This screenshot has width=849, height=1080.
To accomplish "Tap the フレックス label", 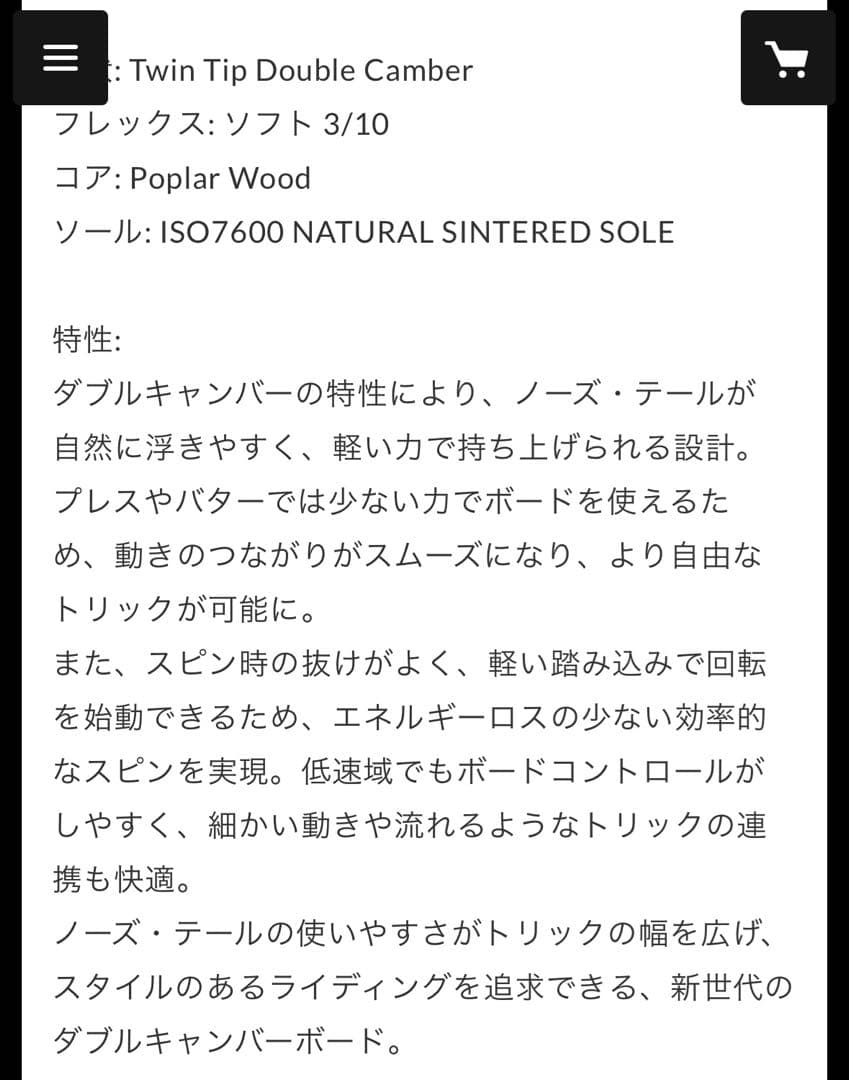I will [x=115, y=124].
